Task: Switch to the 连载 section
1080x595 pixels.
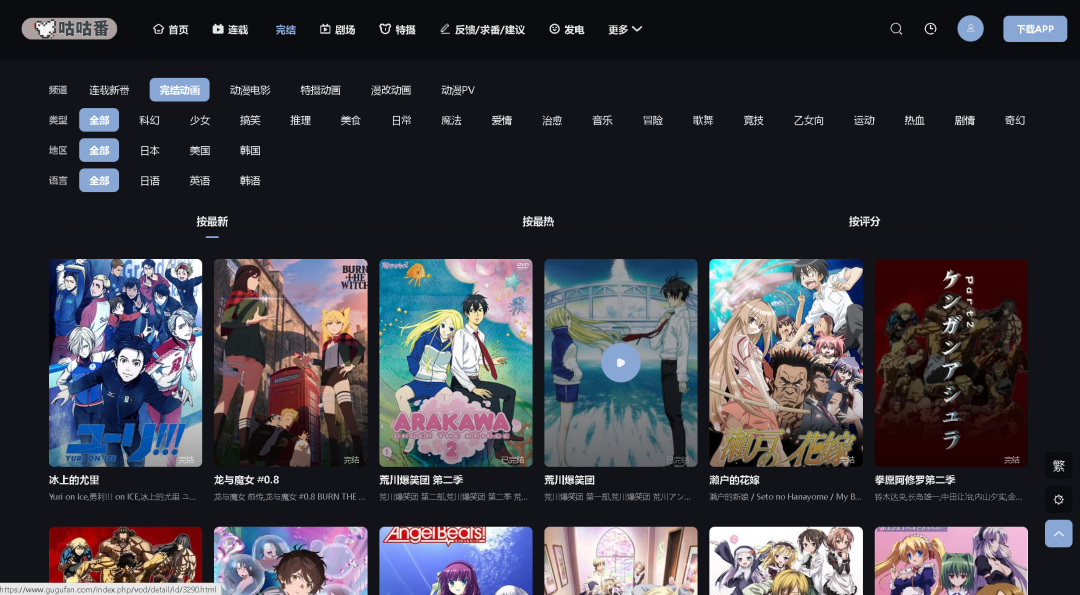Action: click(230, 30)
